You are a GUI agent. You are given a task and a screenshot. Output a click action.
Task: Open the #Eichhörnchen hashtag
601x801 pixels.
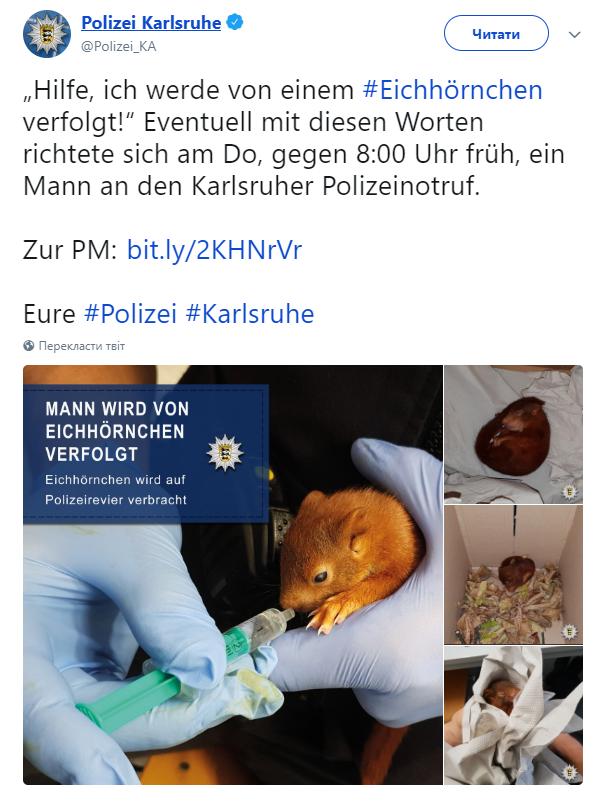(x=451, y=90)
